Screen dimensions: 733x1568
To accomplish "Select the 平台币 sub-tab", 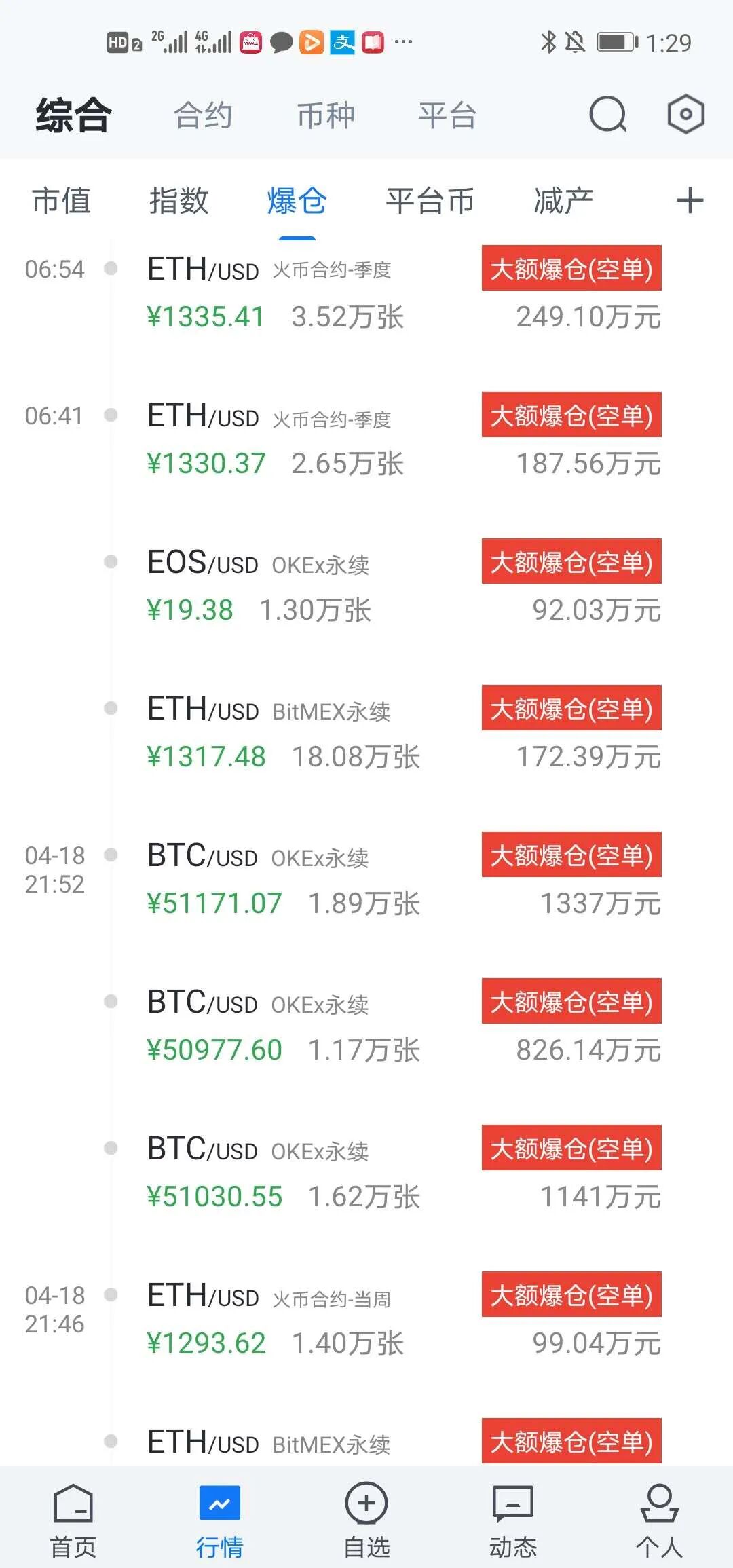I will 430,201.
